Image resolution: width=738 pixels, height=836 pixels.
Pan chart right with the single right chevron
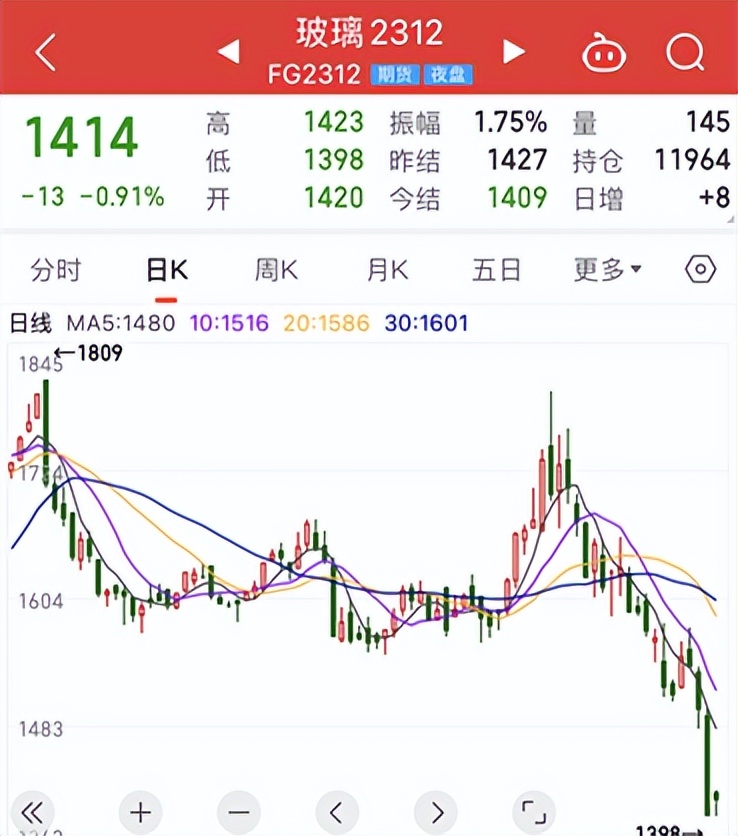click(x=435, y=812)
